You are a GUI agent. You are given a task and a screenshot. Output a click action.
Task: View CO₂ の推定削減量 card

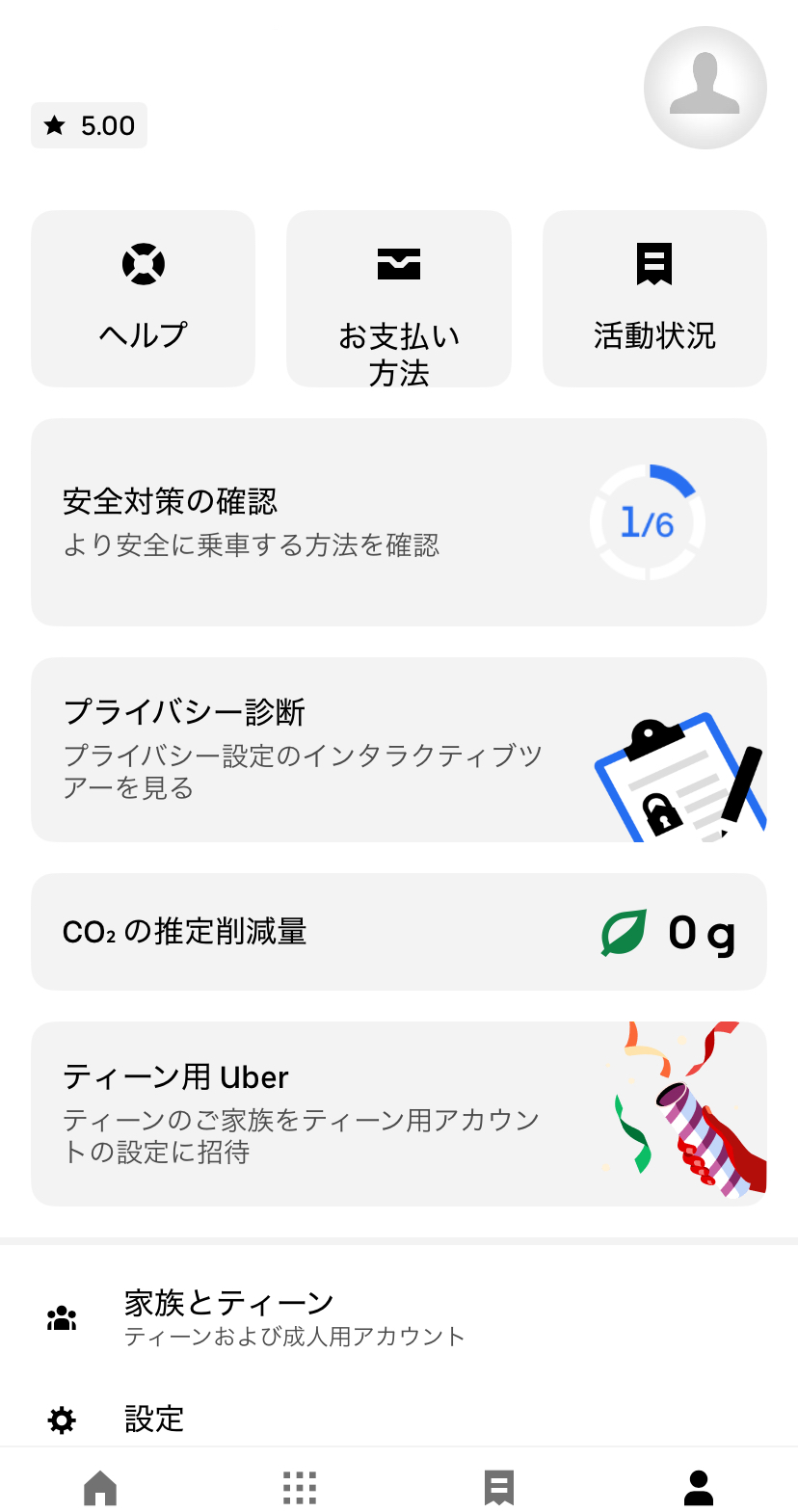pos(398,932)
